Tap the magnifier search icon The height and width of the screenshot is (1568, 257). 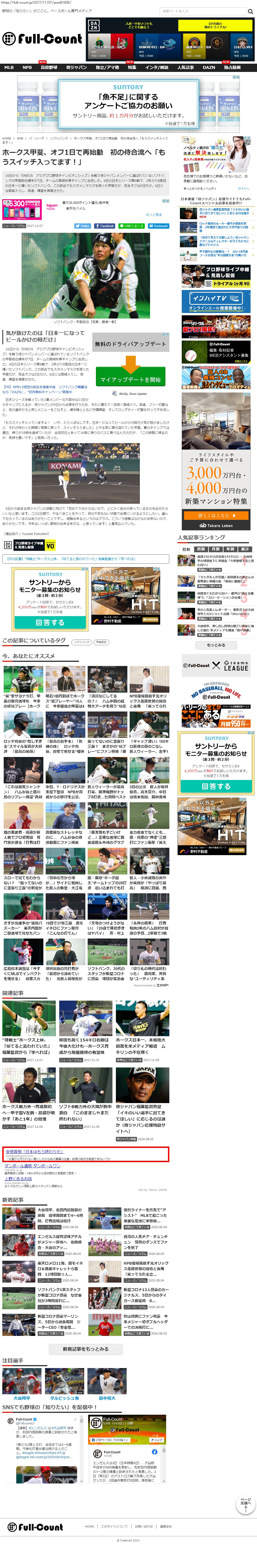click(x=250, y=11)
